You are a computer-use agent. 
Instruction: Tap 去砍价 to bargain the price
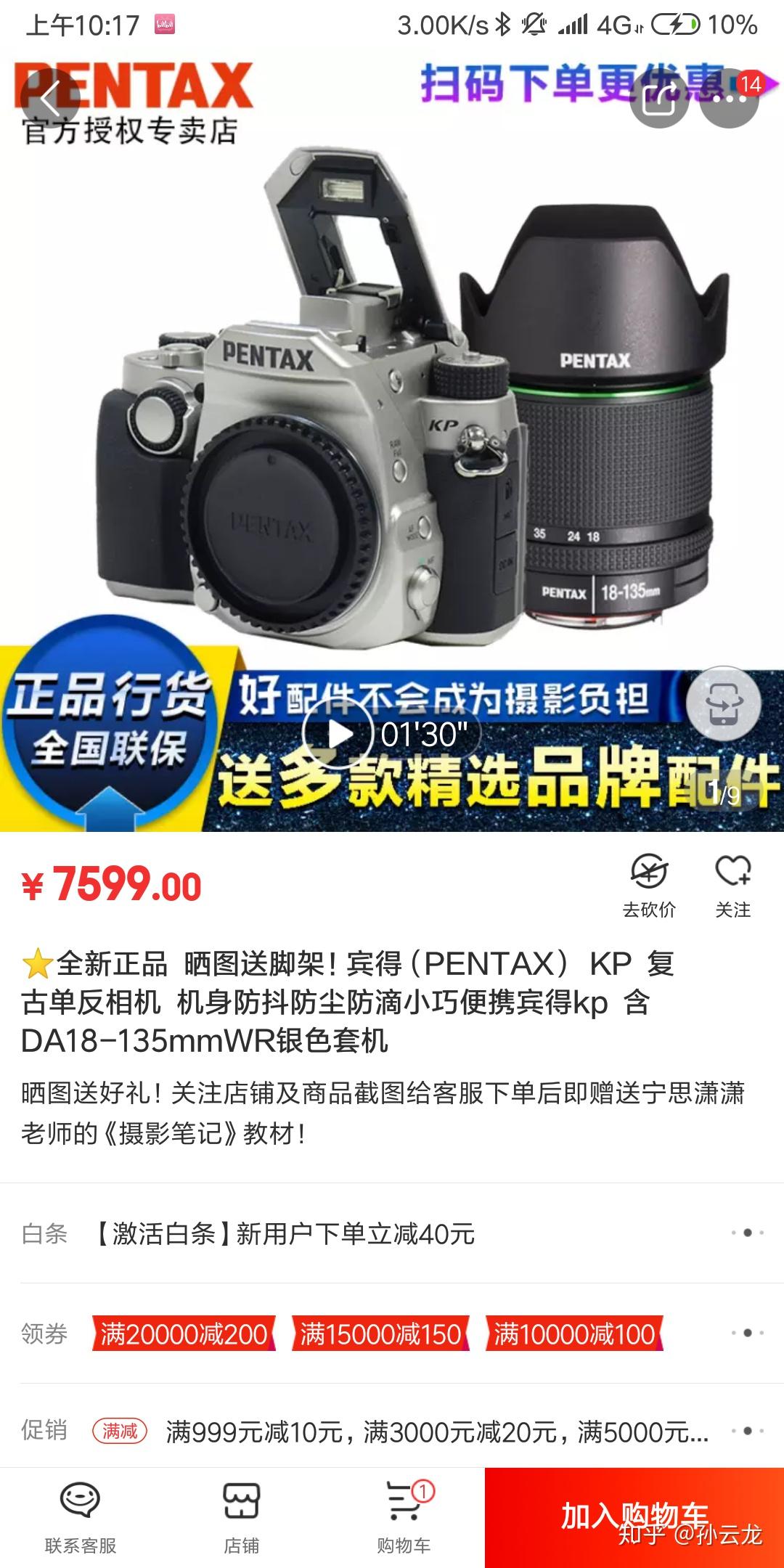(649, 886)
